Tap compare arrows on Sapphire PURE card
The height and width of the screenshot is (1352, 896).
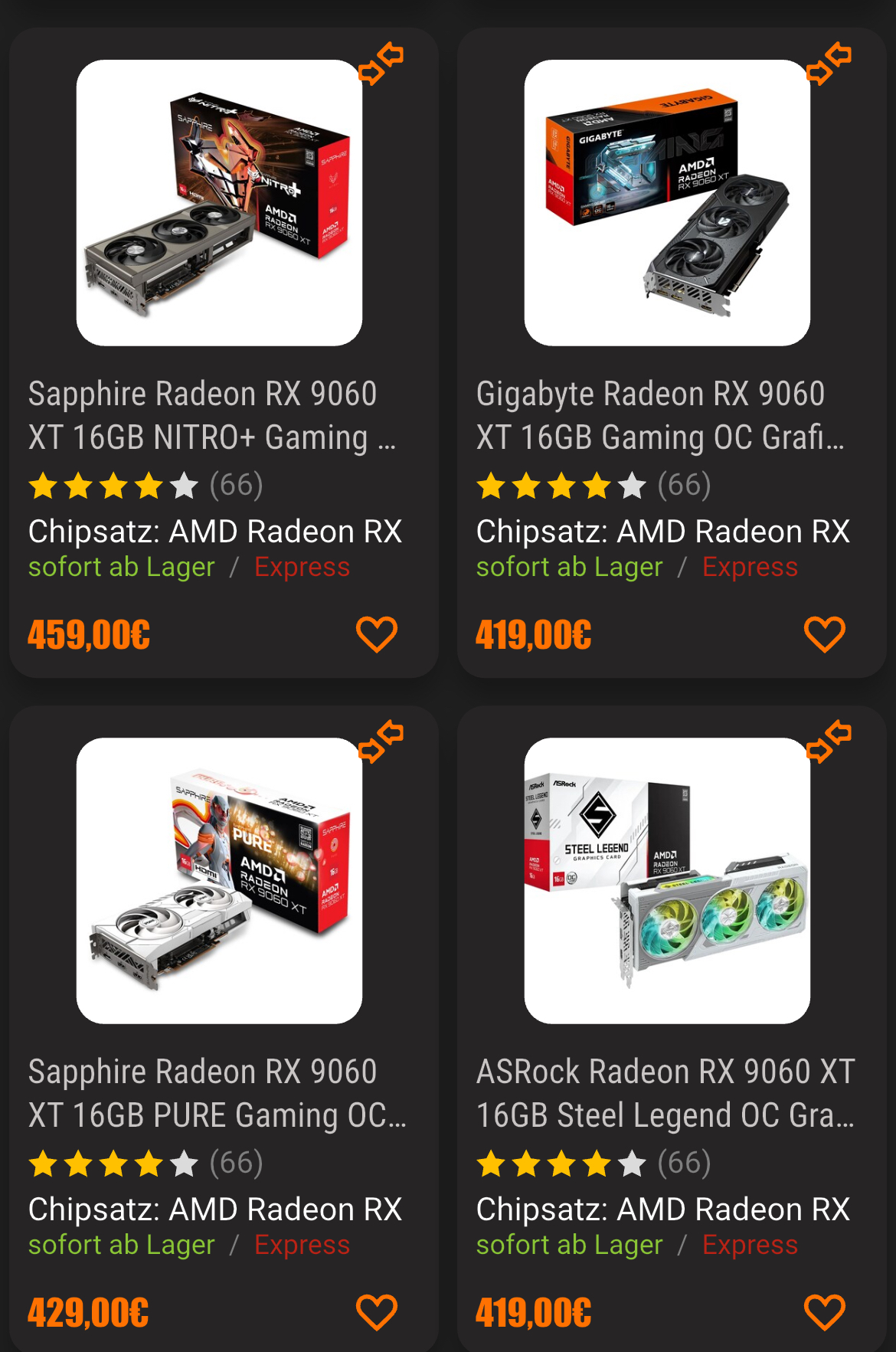click(381, 741)
